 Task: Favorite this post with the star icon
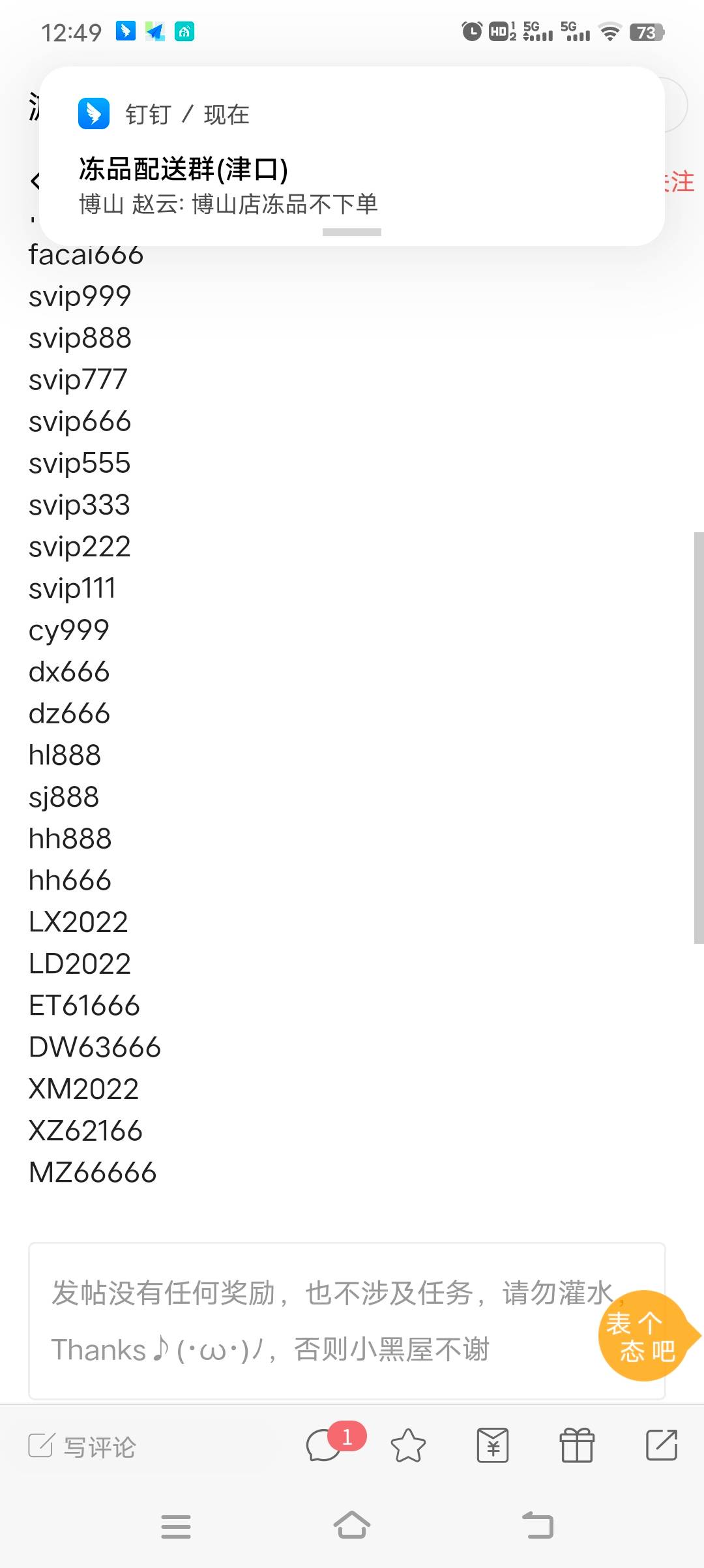408,1445
